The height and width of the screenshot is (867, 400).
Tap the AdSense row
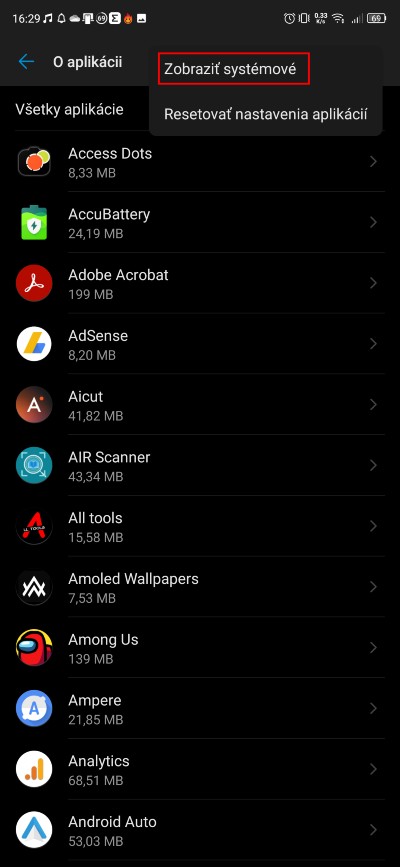pos(200,344)
